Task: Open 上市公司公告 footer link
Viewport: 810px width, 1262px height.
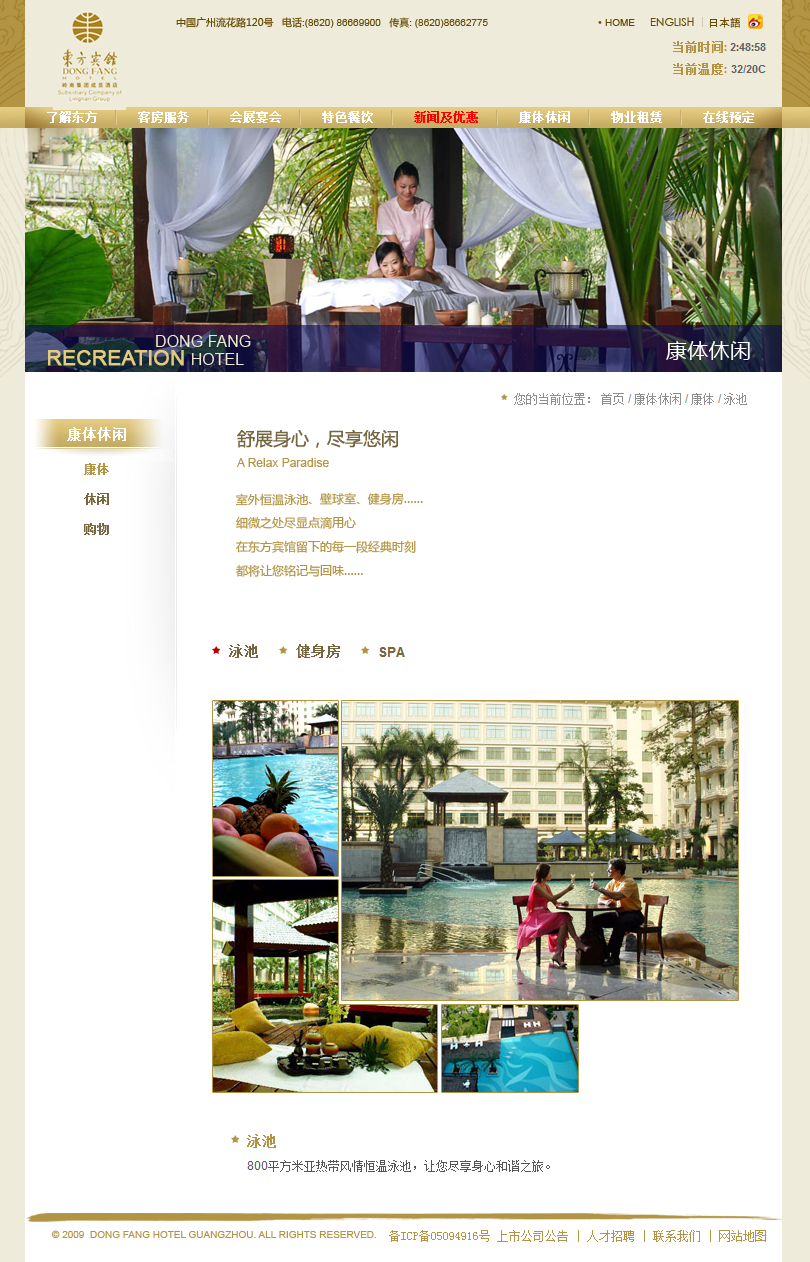Action: pos(532,1236)
